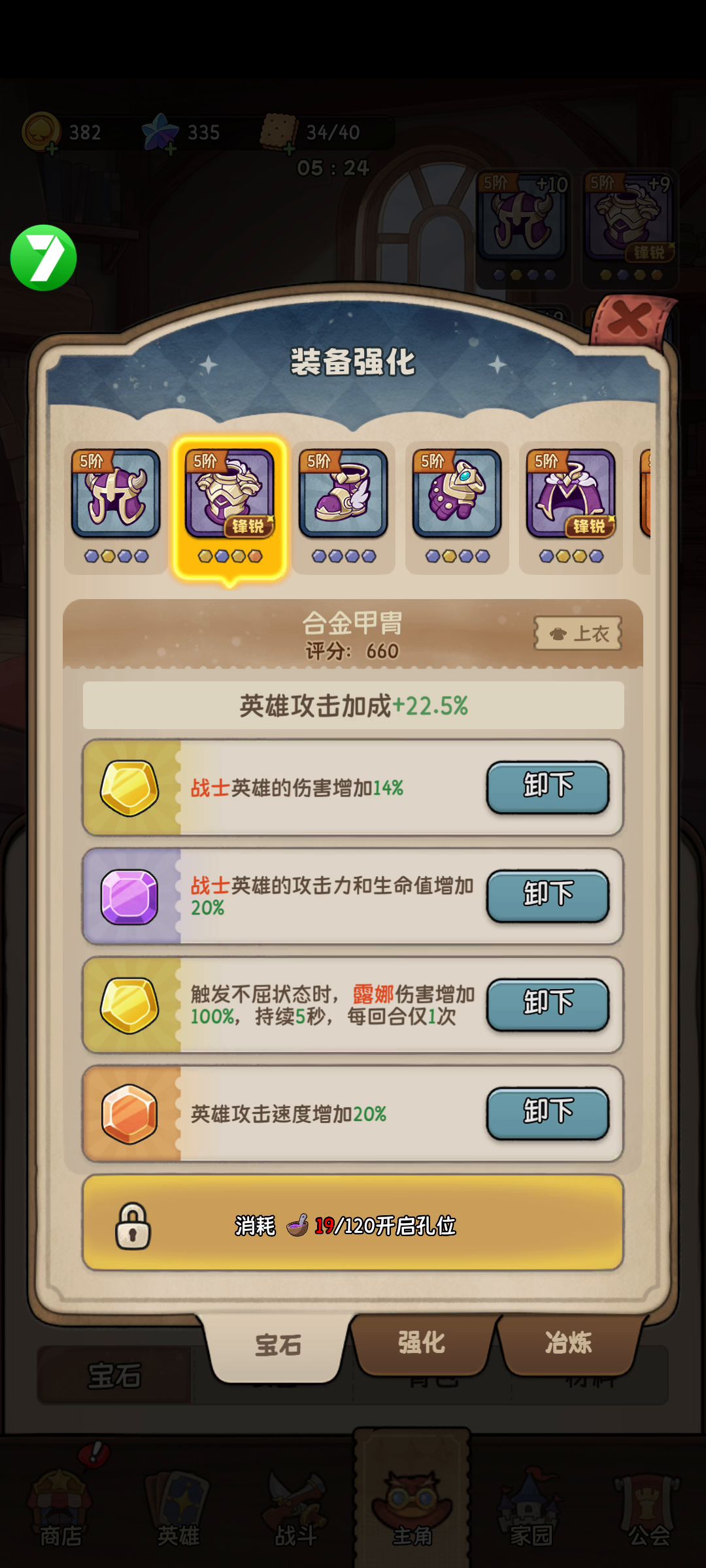Unequip 战士英雄的伤害增加14% gem via 卸下
This screenshot has width=706, height=1568.
pyautogui.click(x=547, y=787)
